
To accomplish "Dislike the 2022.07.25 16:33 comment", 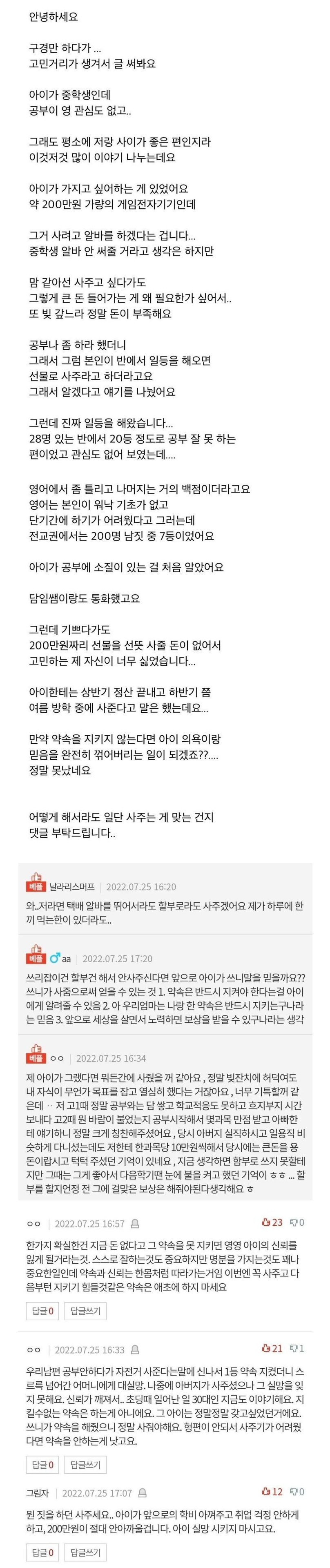I will point(297,1349).
